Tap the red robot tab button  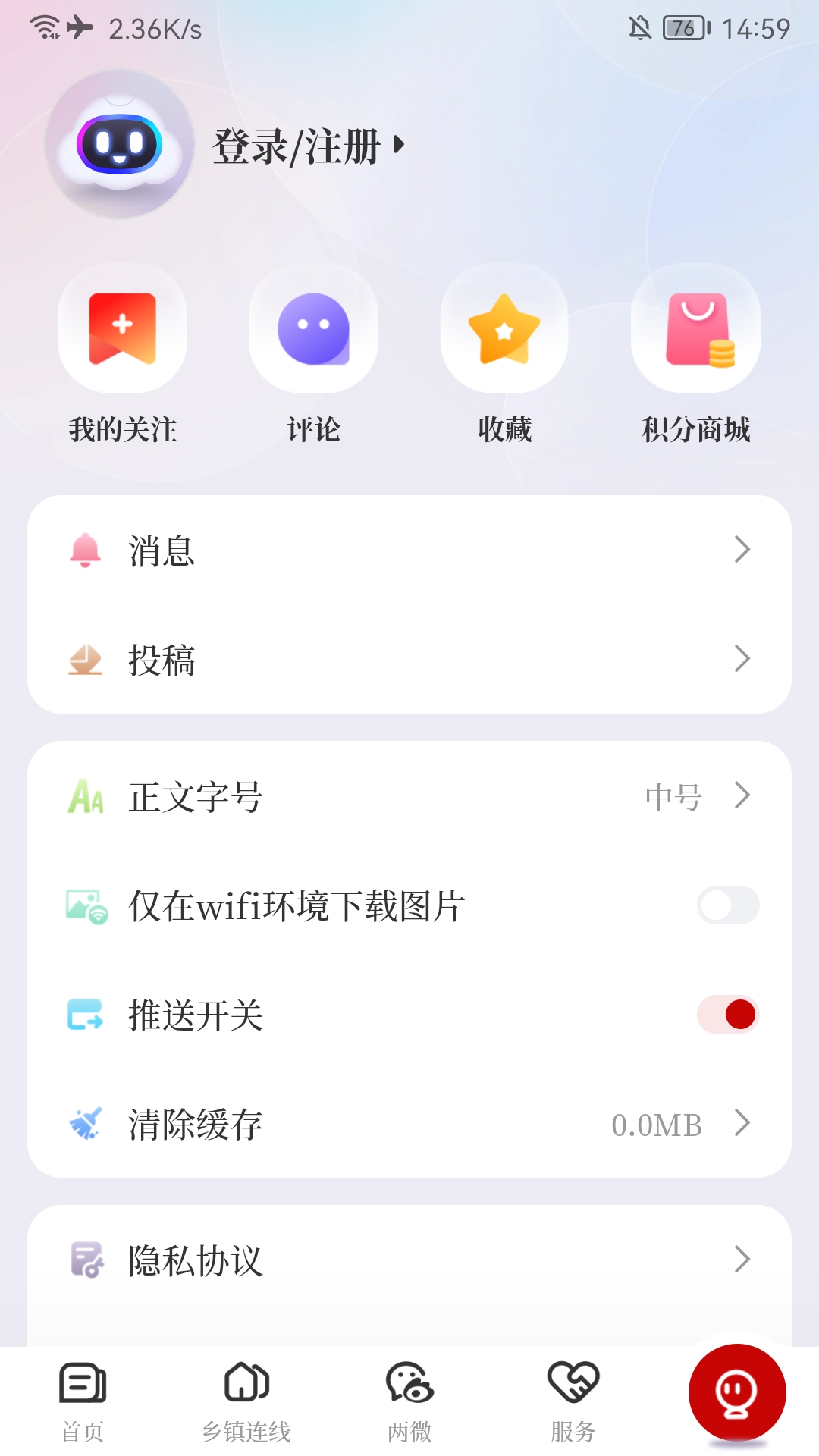tap(736, 1392)
